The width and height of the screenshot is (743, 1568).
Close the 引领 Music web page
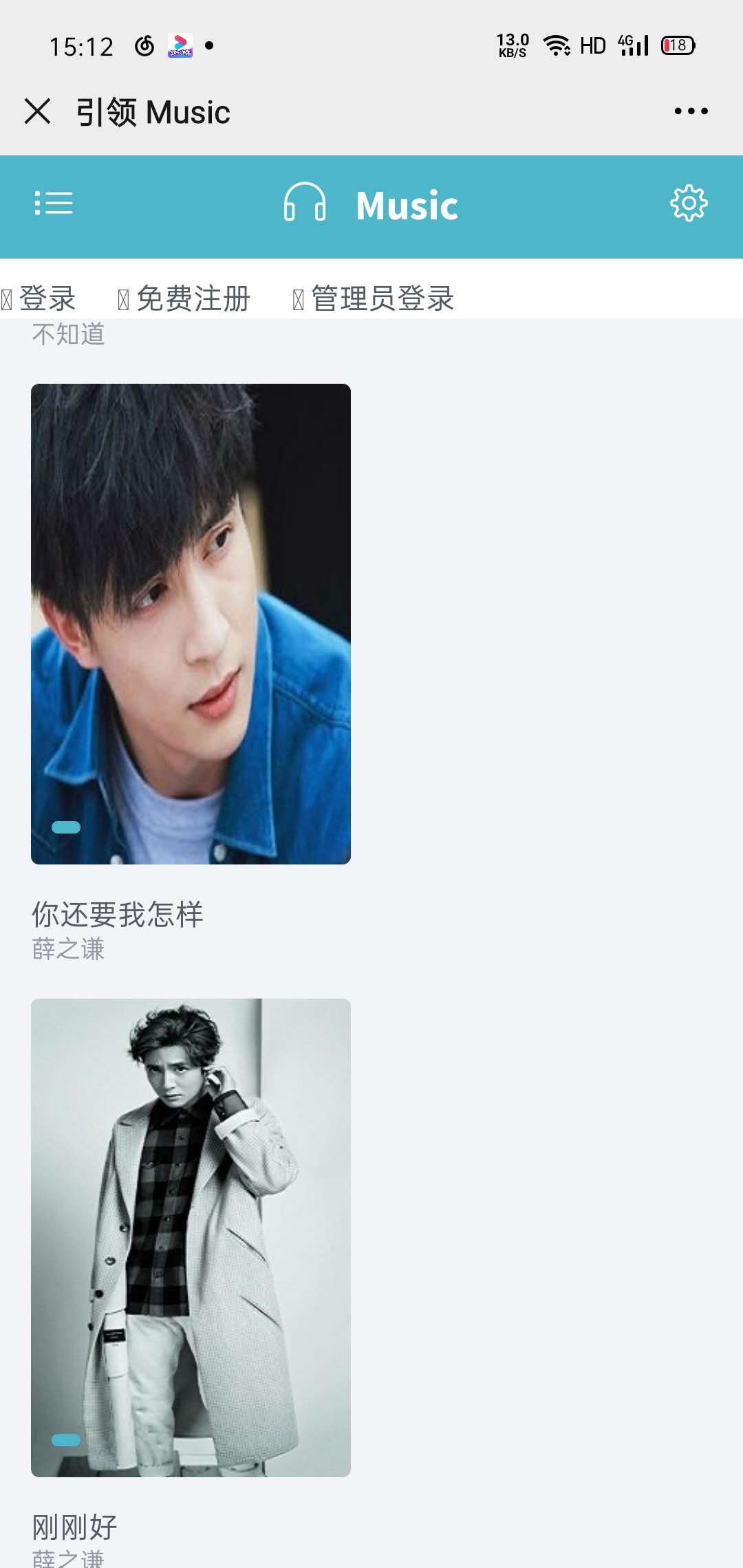click(37, 111)
